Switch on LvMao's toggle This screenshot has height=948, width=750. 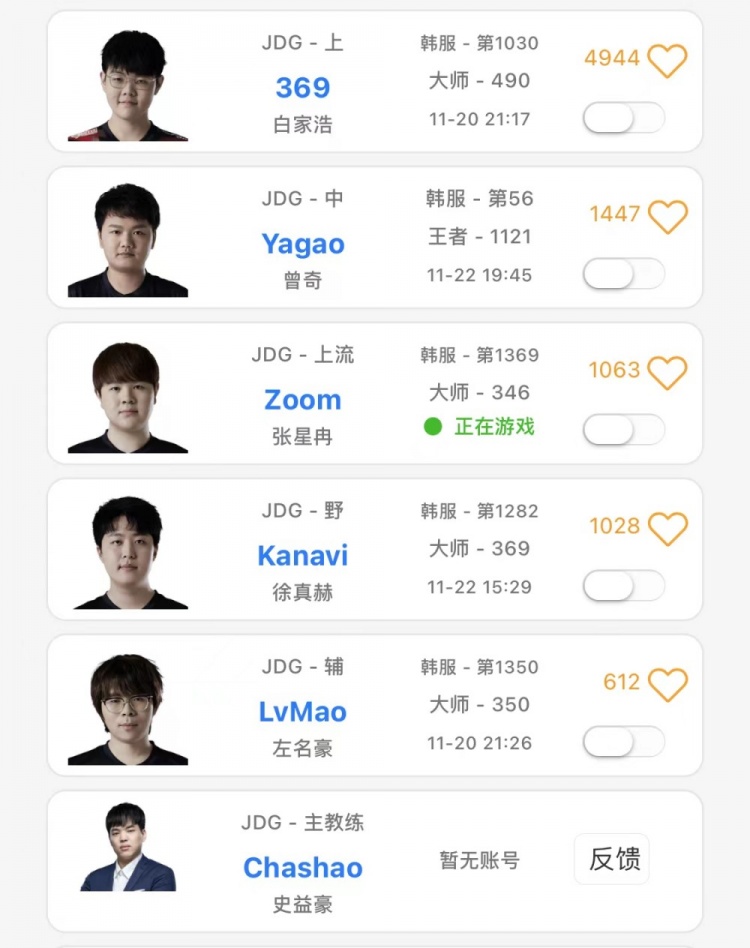click(622, 741)
